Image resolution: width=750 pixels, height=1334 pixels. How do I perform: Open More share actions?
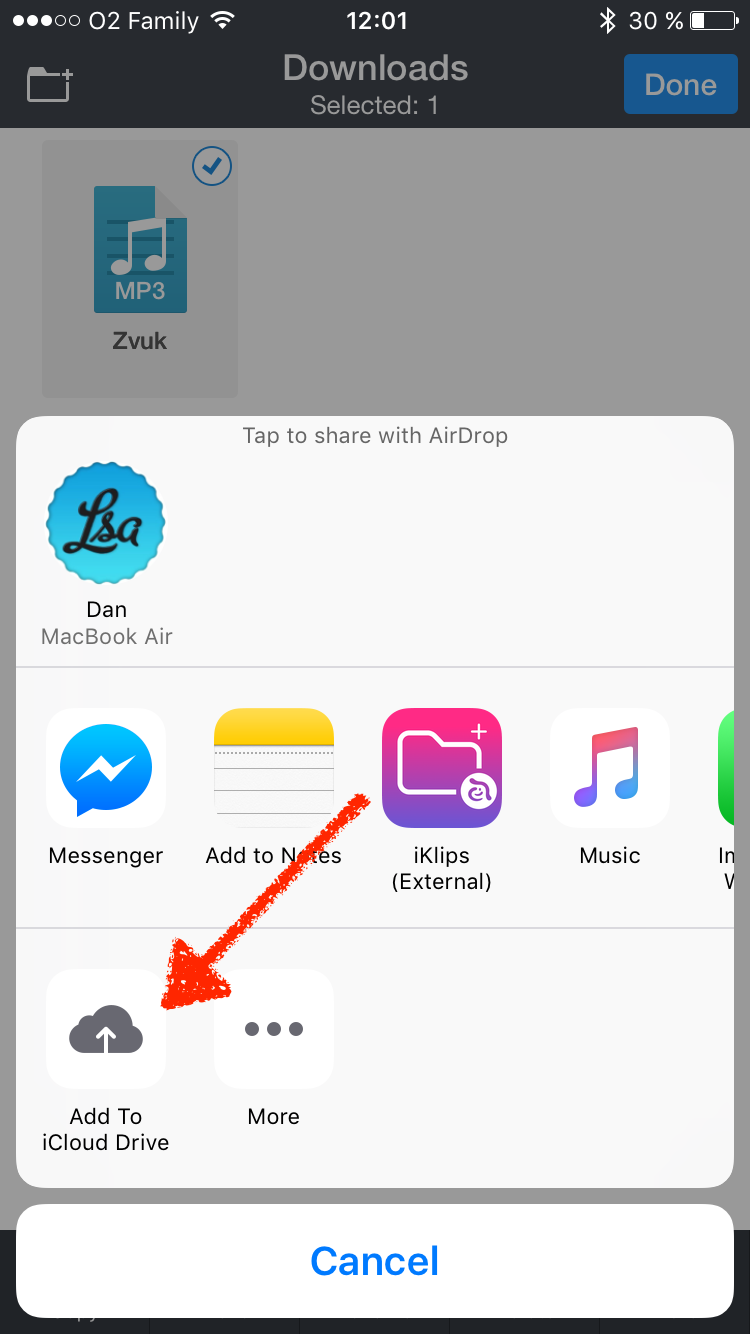tap(273, 1029)
